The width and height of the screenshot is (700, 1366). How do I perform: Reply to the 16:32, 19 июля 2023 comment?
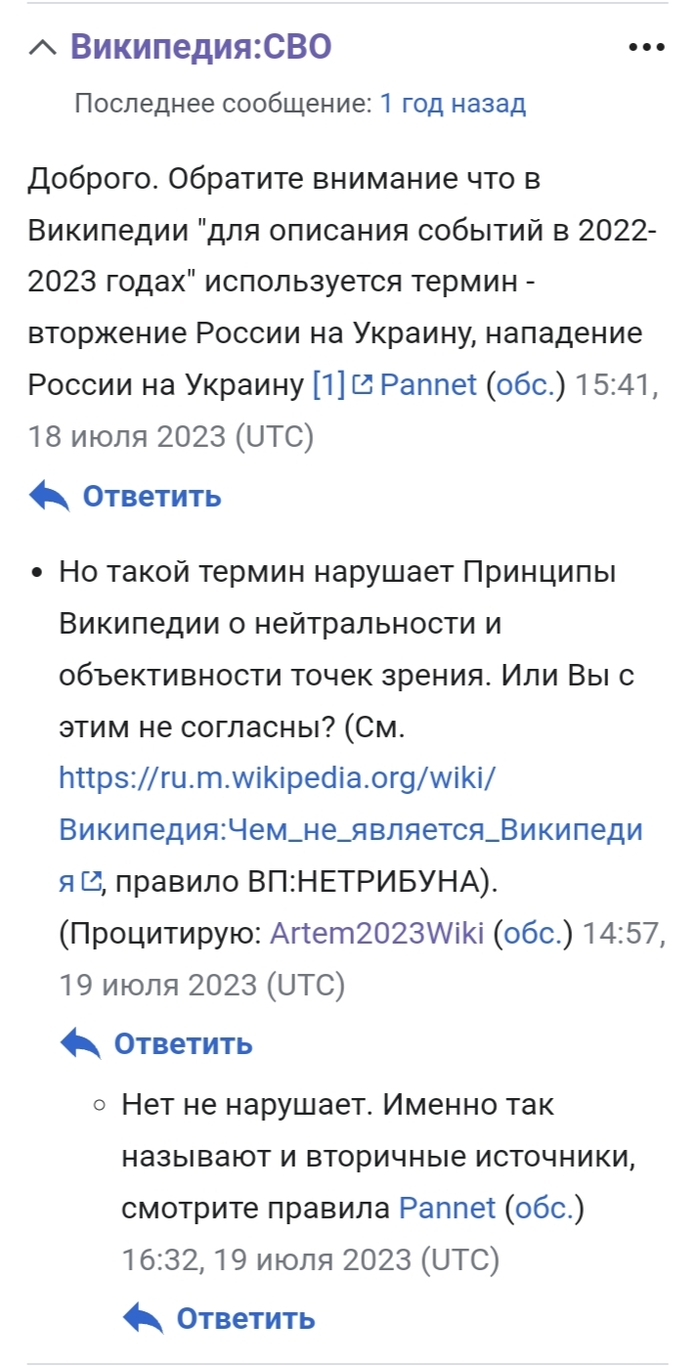219,1318
